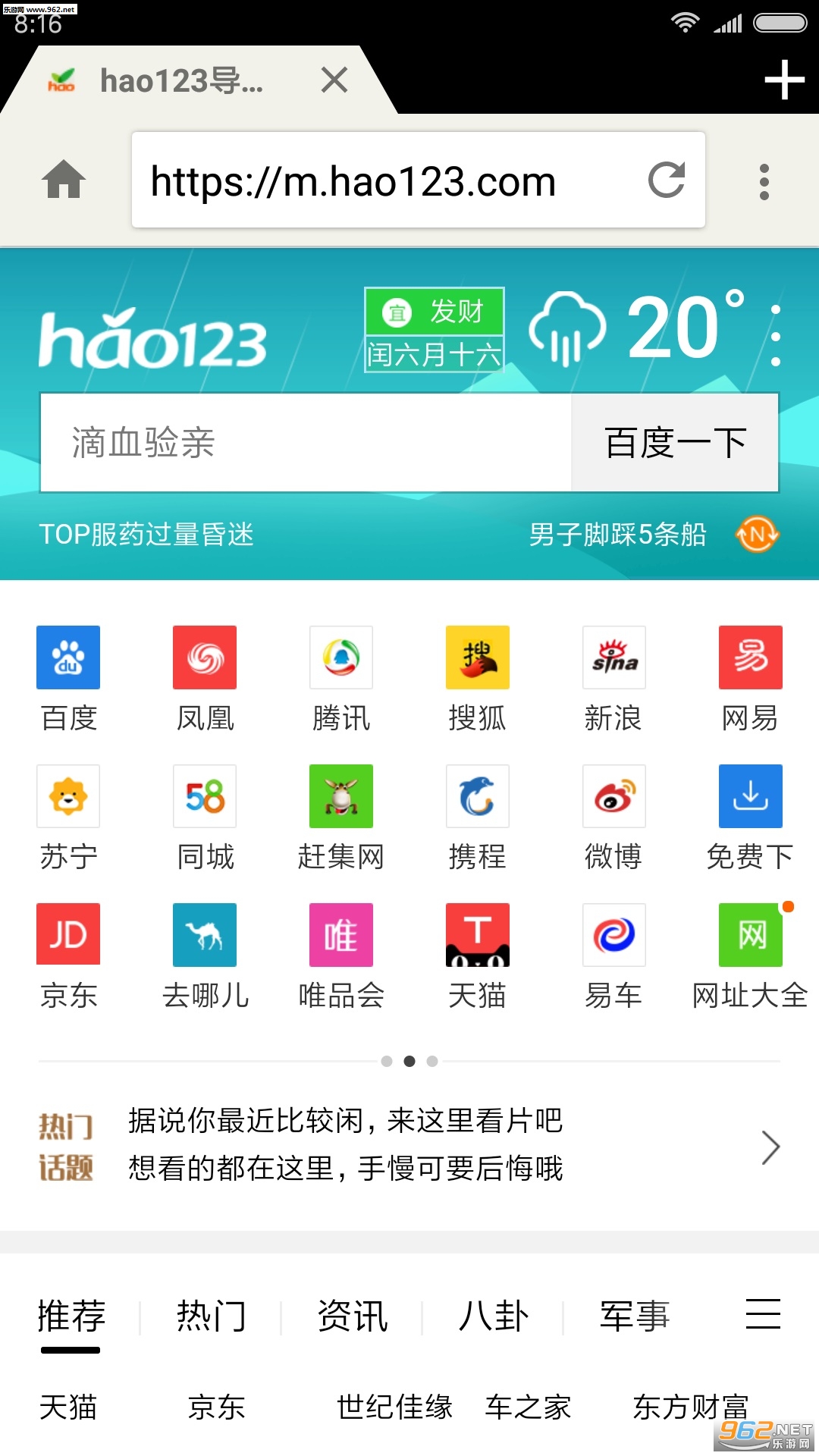Close the hao123 browser tab
Viewport: 819px width, 1456px height.
pyautogui.click(x=334, y=80)
